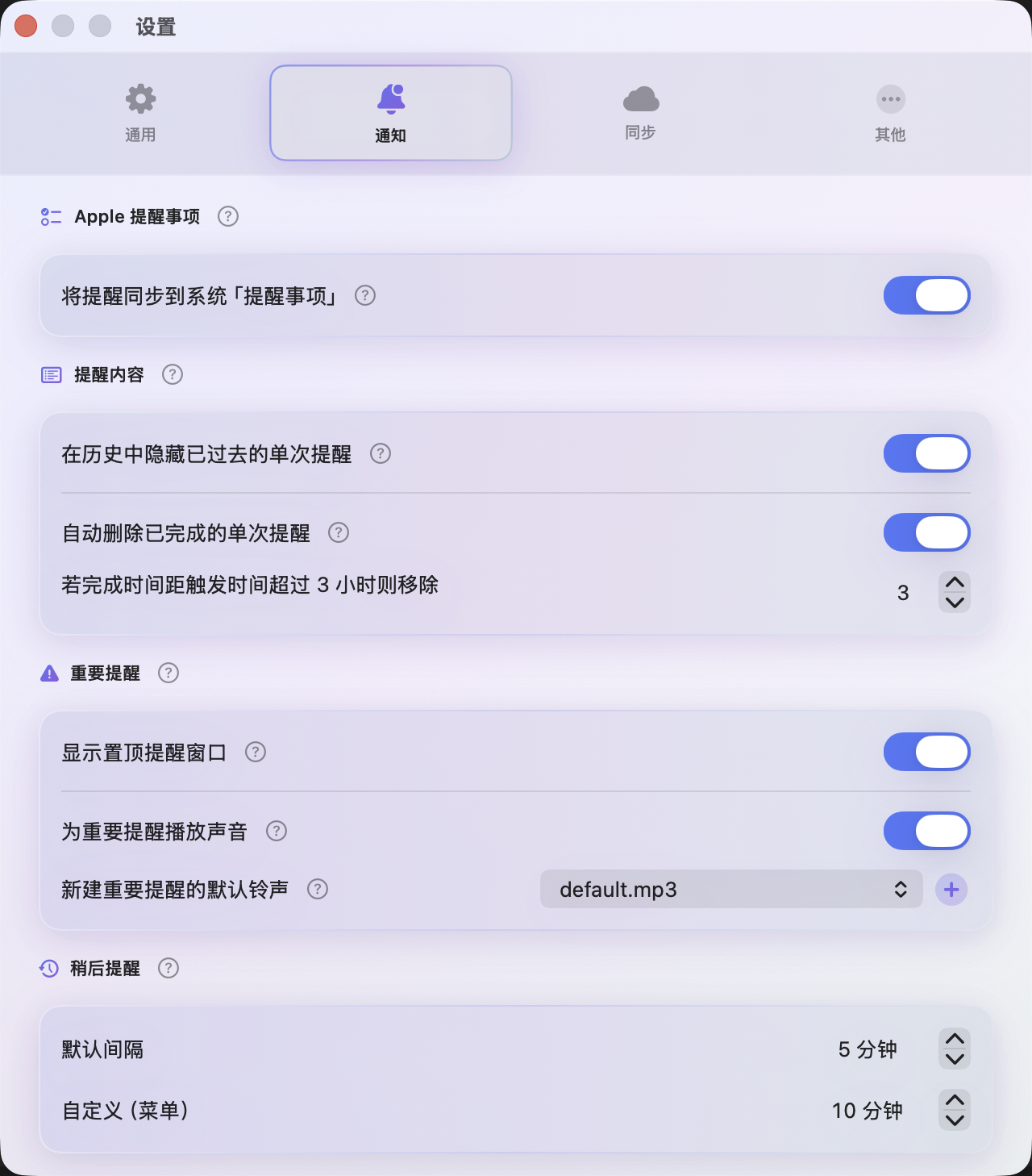
Task: Change the 默认间隔 5 分钟 stepper
Action: (x=955, y=1049)
